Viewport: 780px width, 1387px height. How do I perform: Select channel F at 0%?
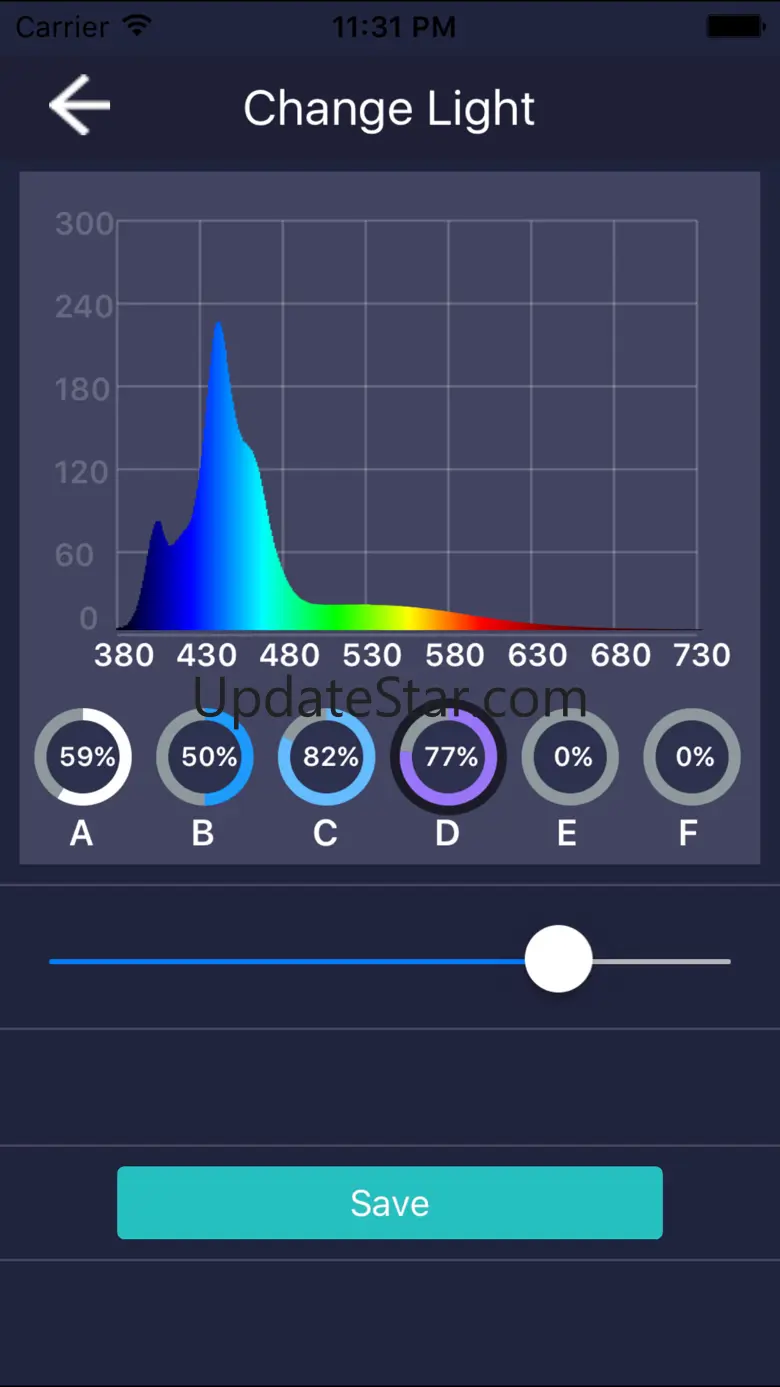tap(692, 757)
